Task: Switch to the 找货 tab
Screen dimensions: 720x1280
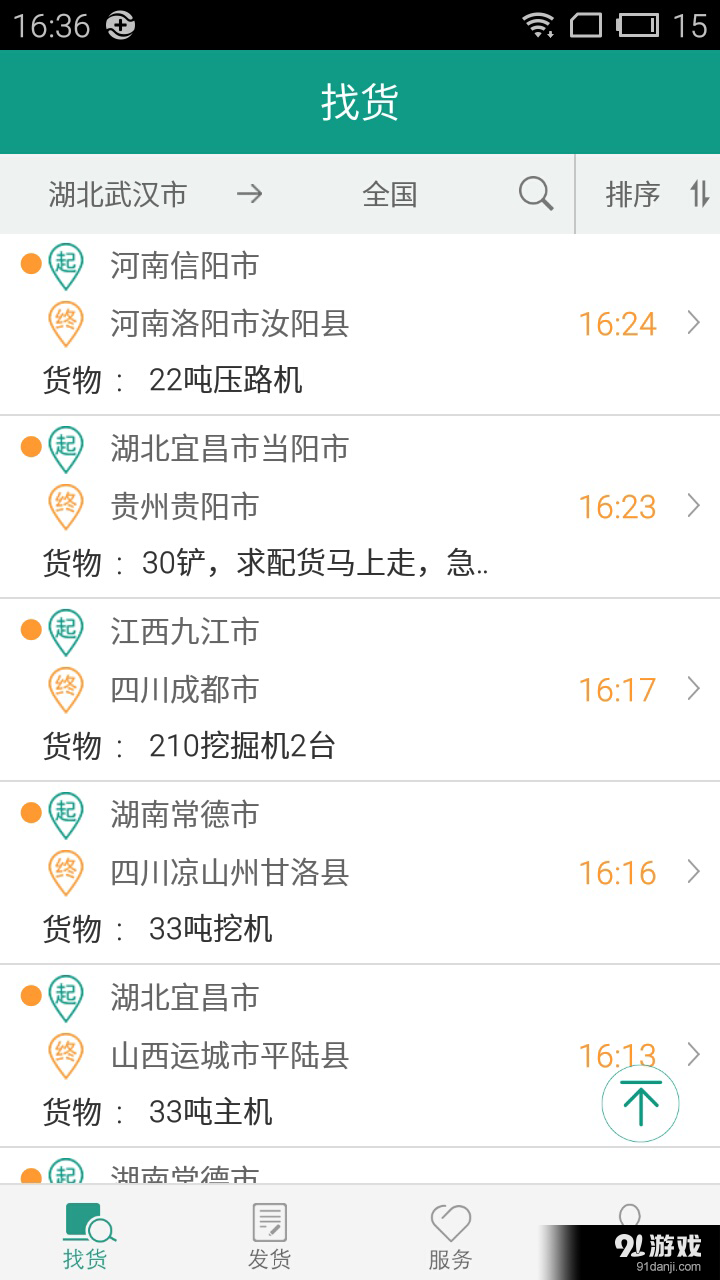Action: 88,1232
